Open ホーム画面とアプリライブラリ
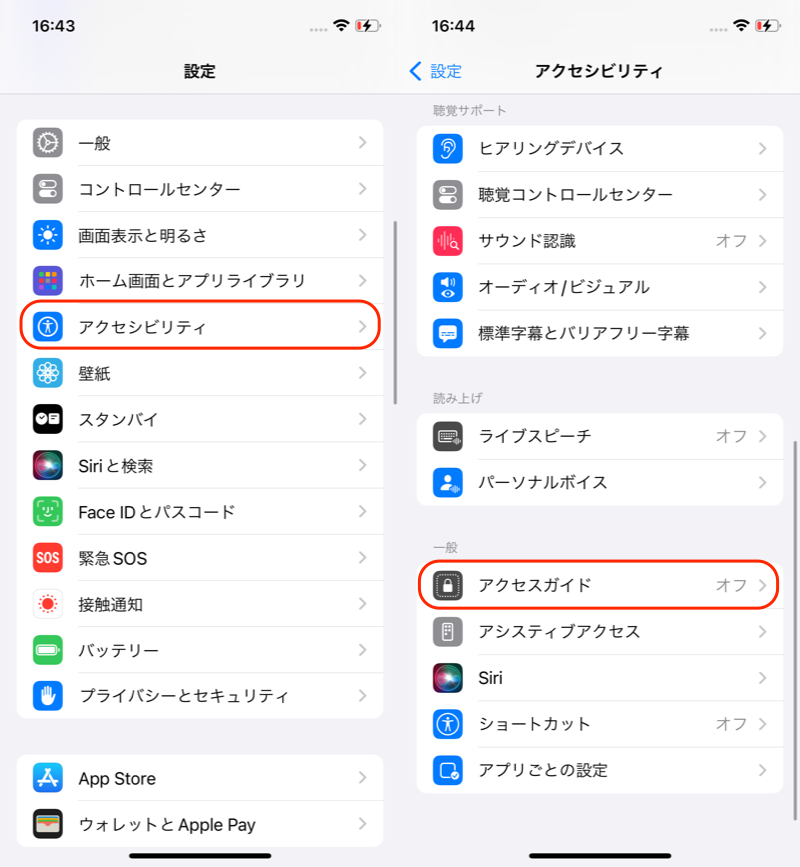Viewport: 800px width, 867px height. coord(200,281)
